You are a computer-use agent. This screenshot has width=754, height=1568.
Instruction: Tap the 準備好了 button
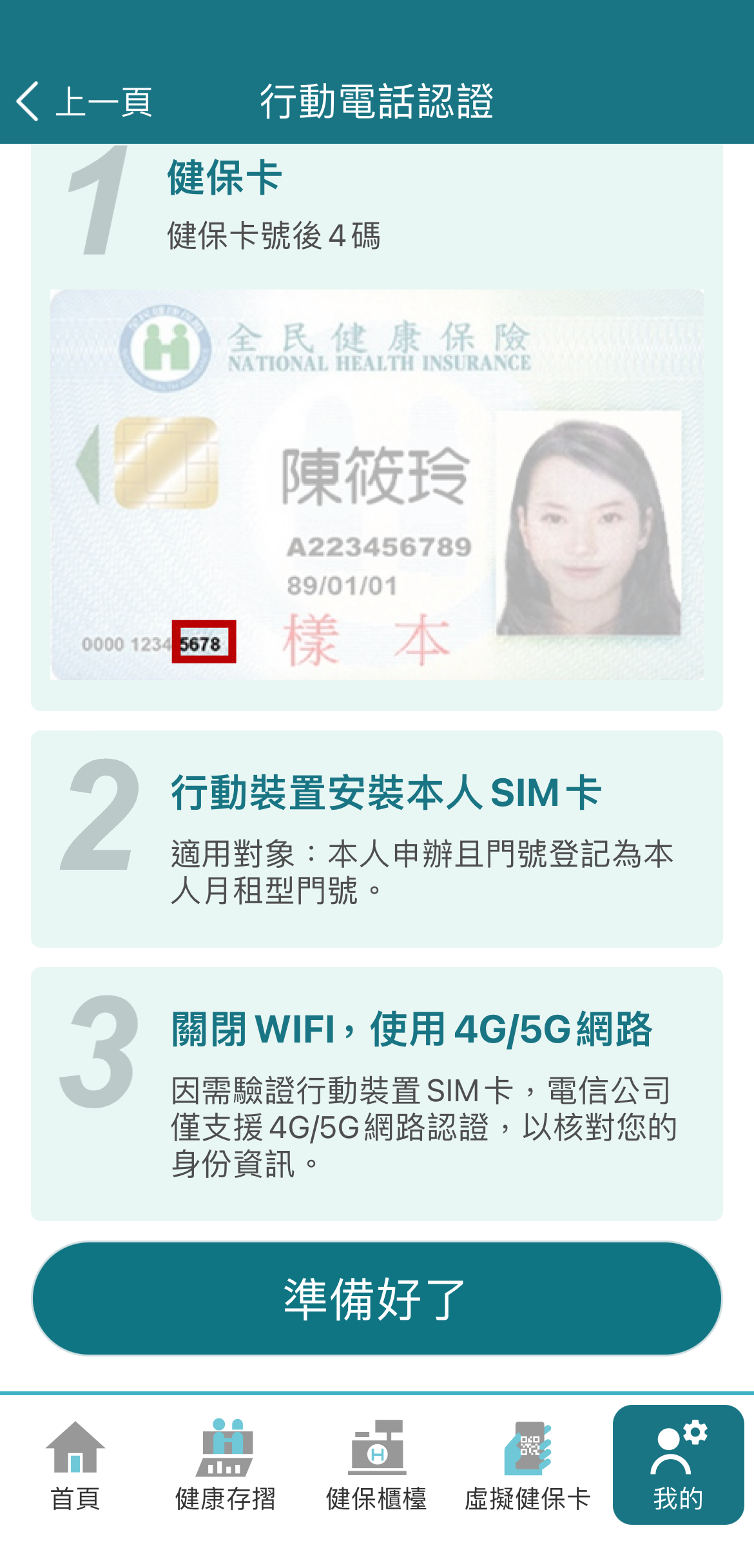(376, 1298)
